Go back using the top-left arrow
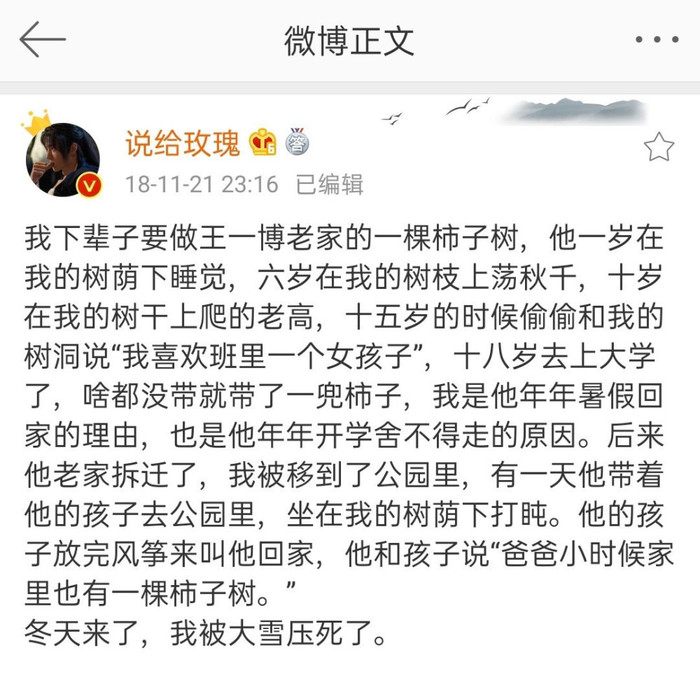Image resolution: width=700 pixels, height=673 pixels. coord(42,40)
